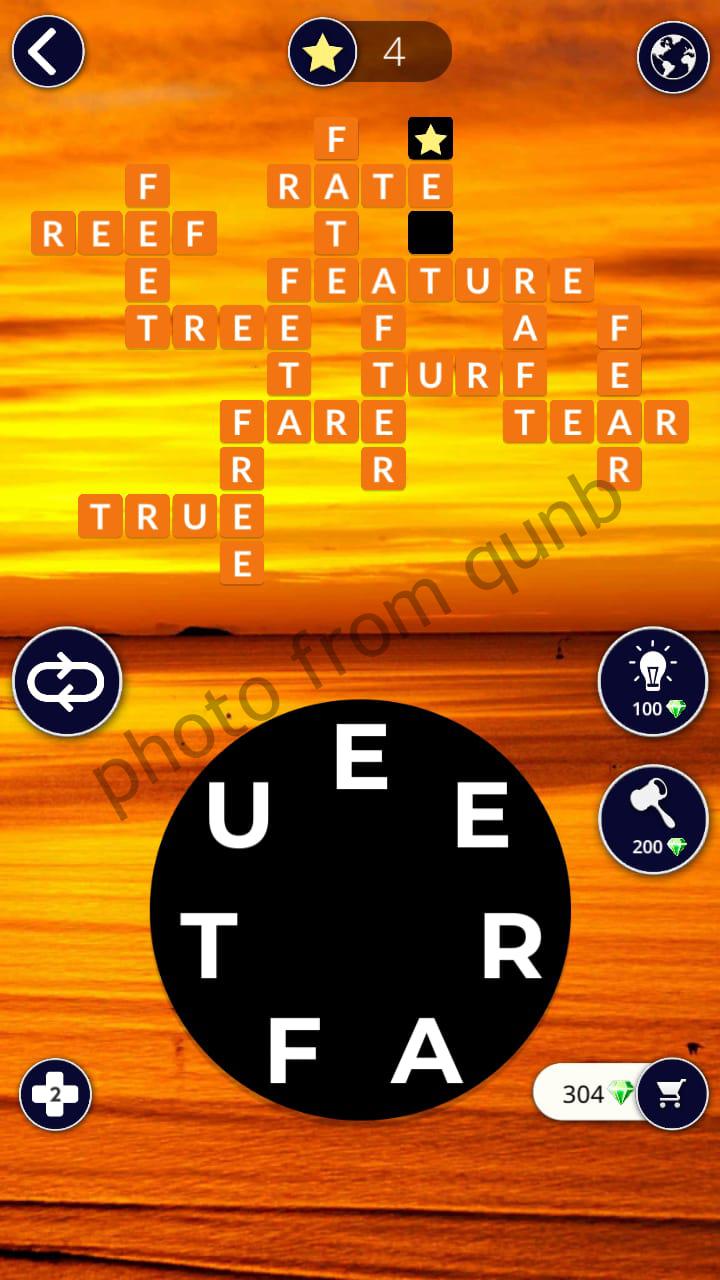Open the globe icon
The width and height of the screenshot is (720, 1280).
[x=673, y=57]
